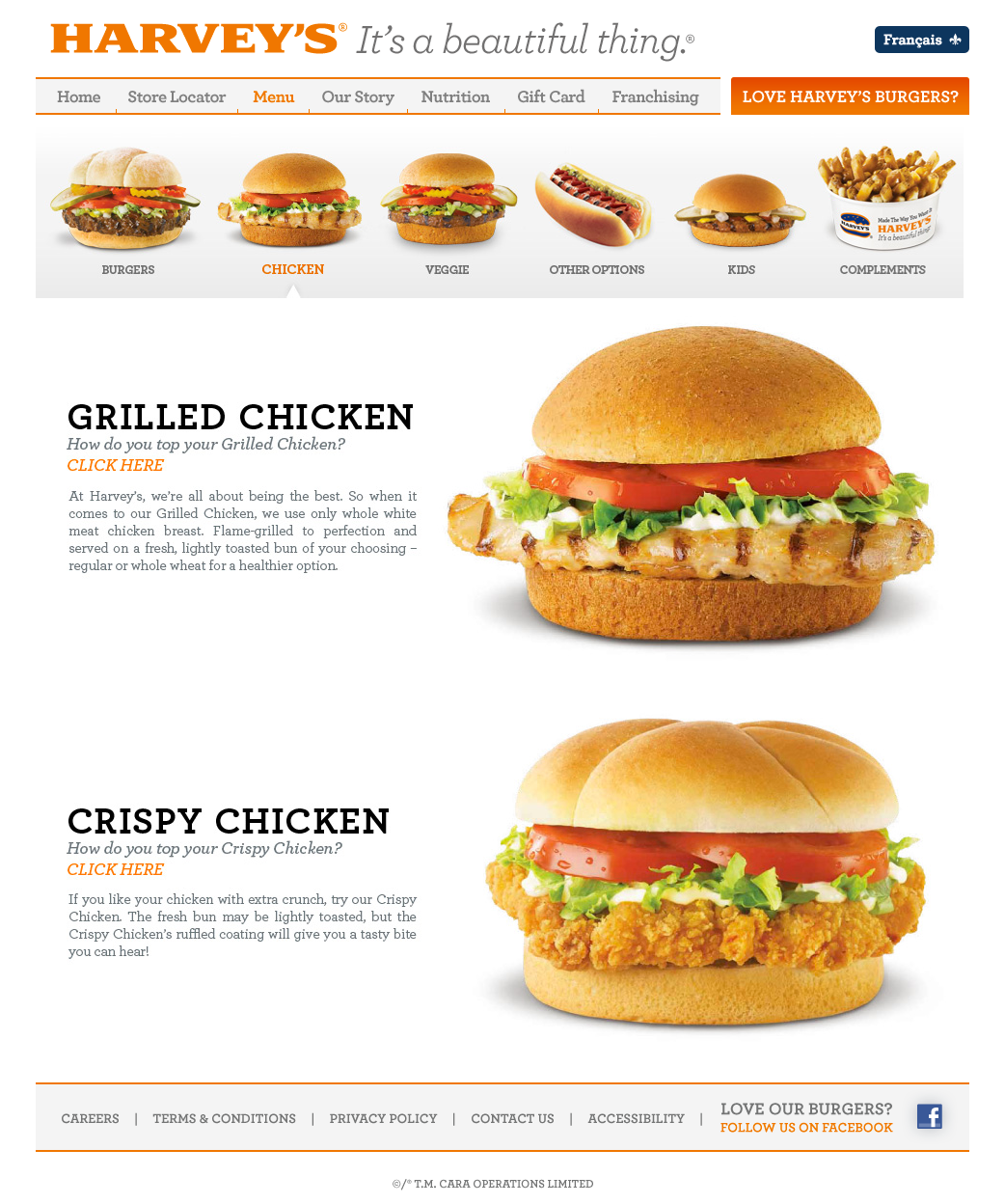Switch language to Français
Image resolution: width=1005 pixels, height=1204 pixels.
pyautogui.click(x=921, y=40)
